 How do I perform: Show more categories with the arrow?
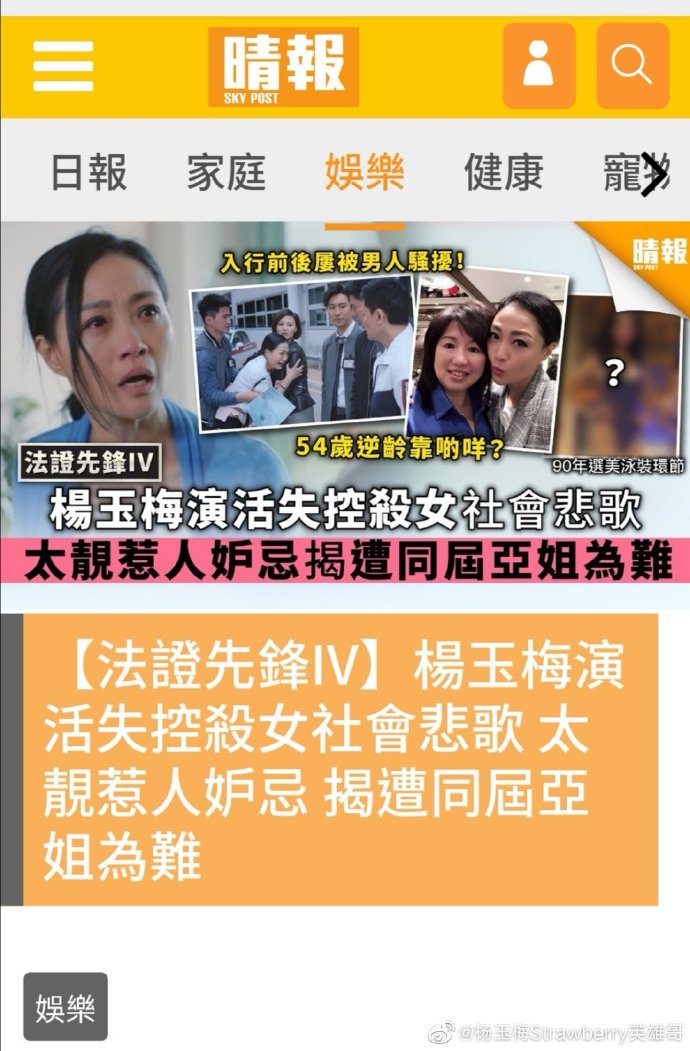(x=655, y=175)
